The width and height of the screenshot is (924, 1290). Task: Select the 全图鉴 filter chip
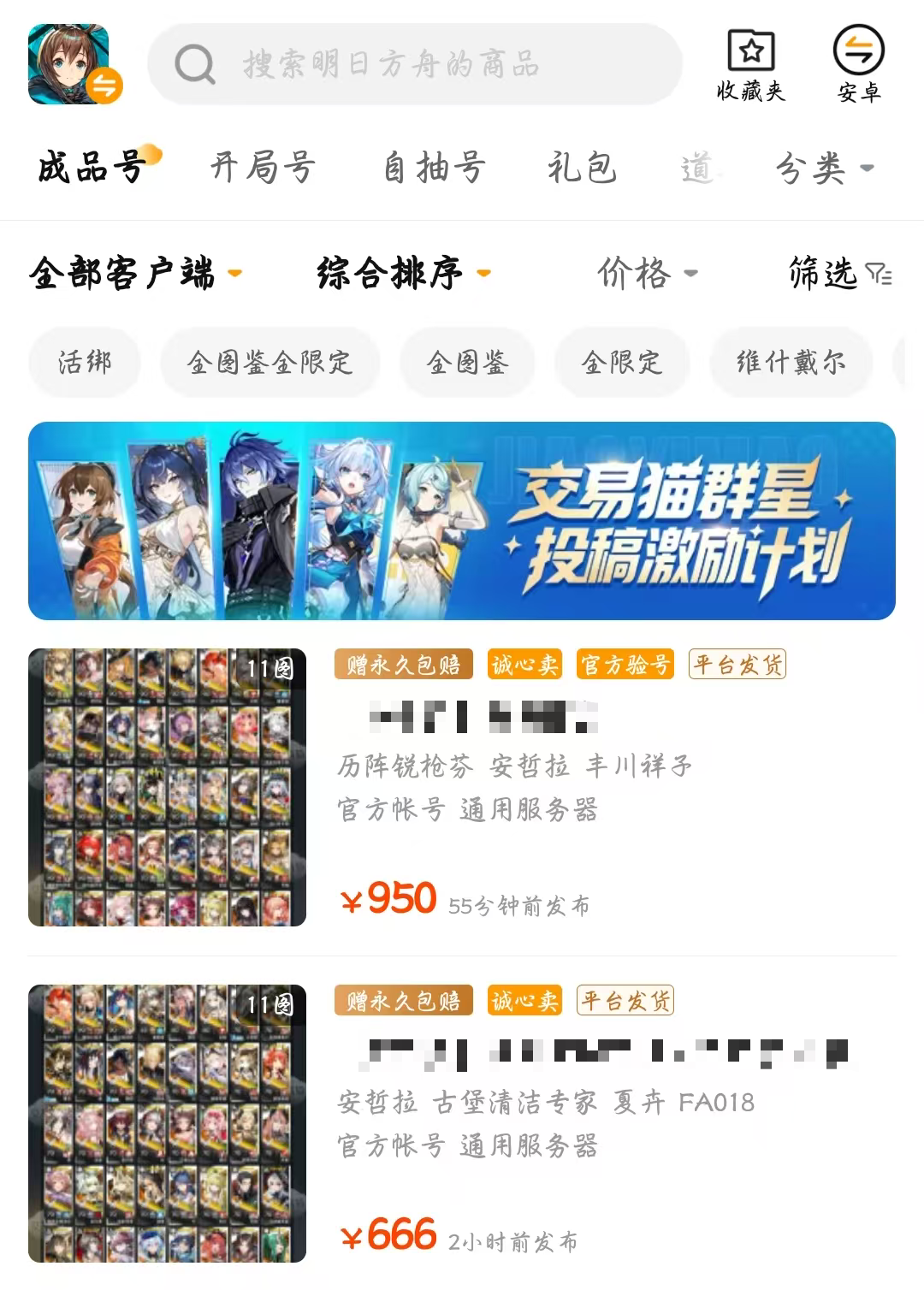(x=467, y=363)
